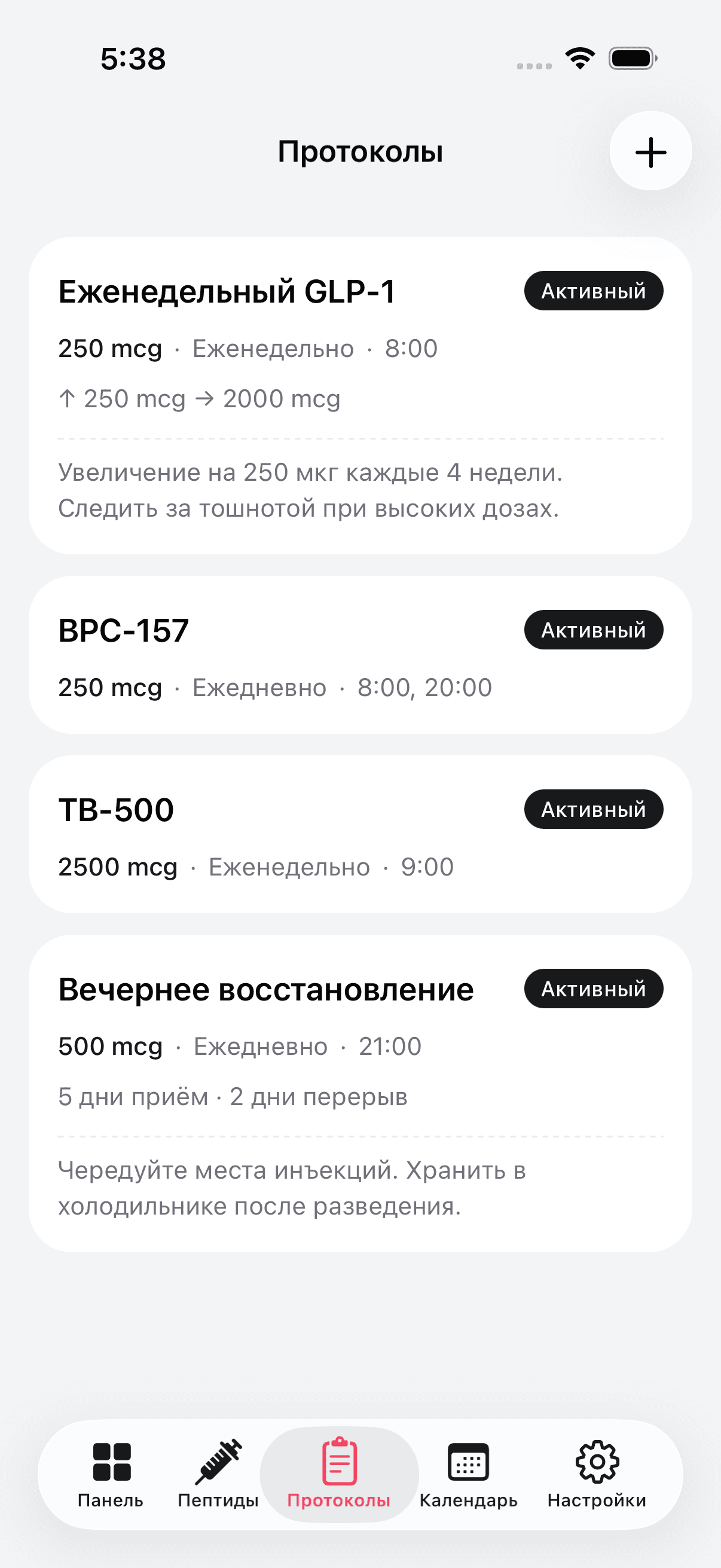Toggle the Активный badge on BPC-157
This screenshot has width=721, height=1568.
tap(593, 630)
